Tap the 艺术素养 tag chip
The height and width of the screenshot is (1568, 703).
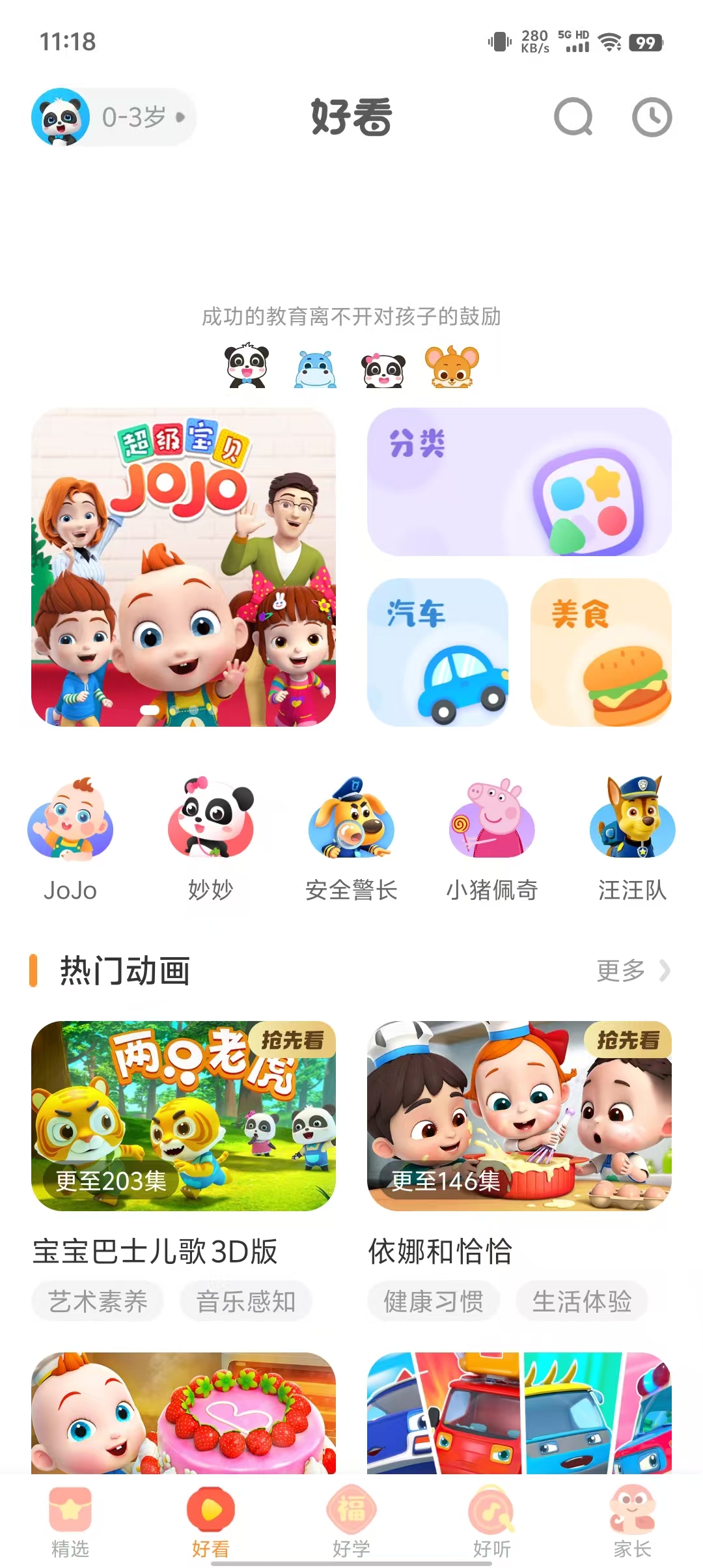pyautogui.click(x=98, y=1302)
